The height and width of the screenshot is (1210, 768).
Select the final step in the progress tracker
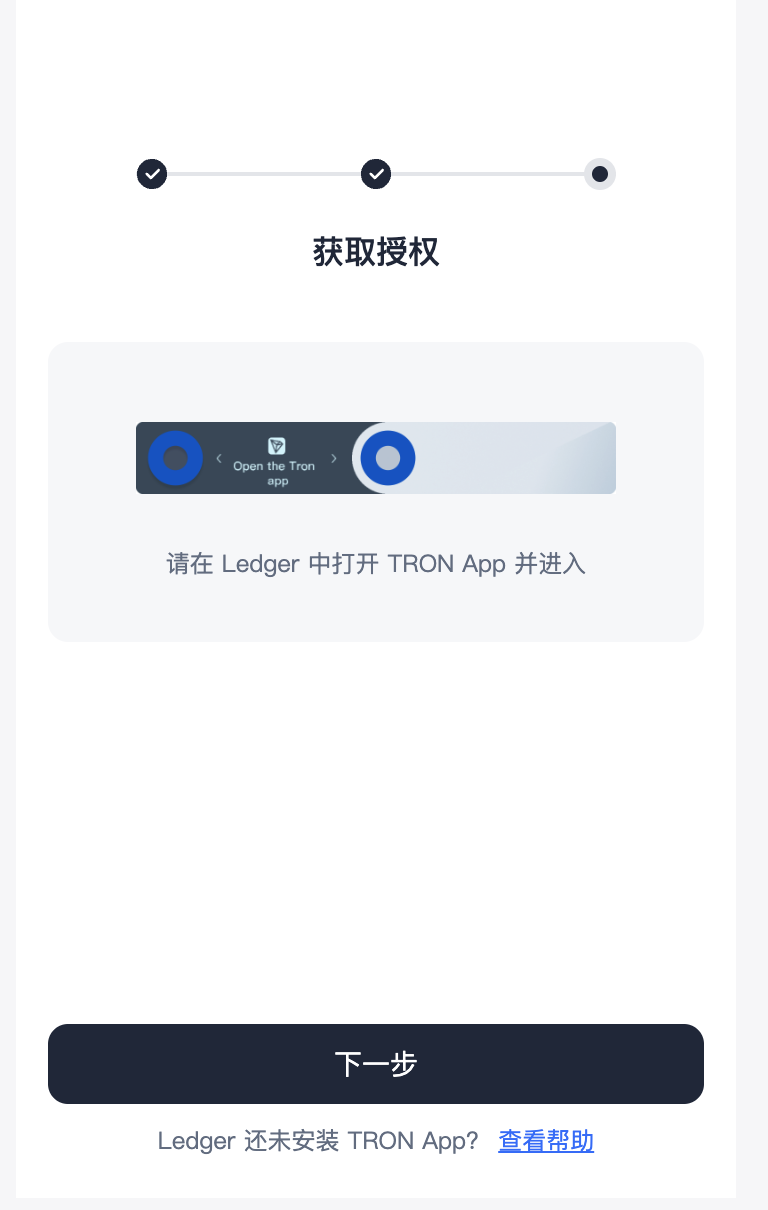click(x=600, y=174)
